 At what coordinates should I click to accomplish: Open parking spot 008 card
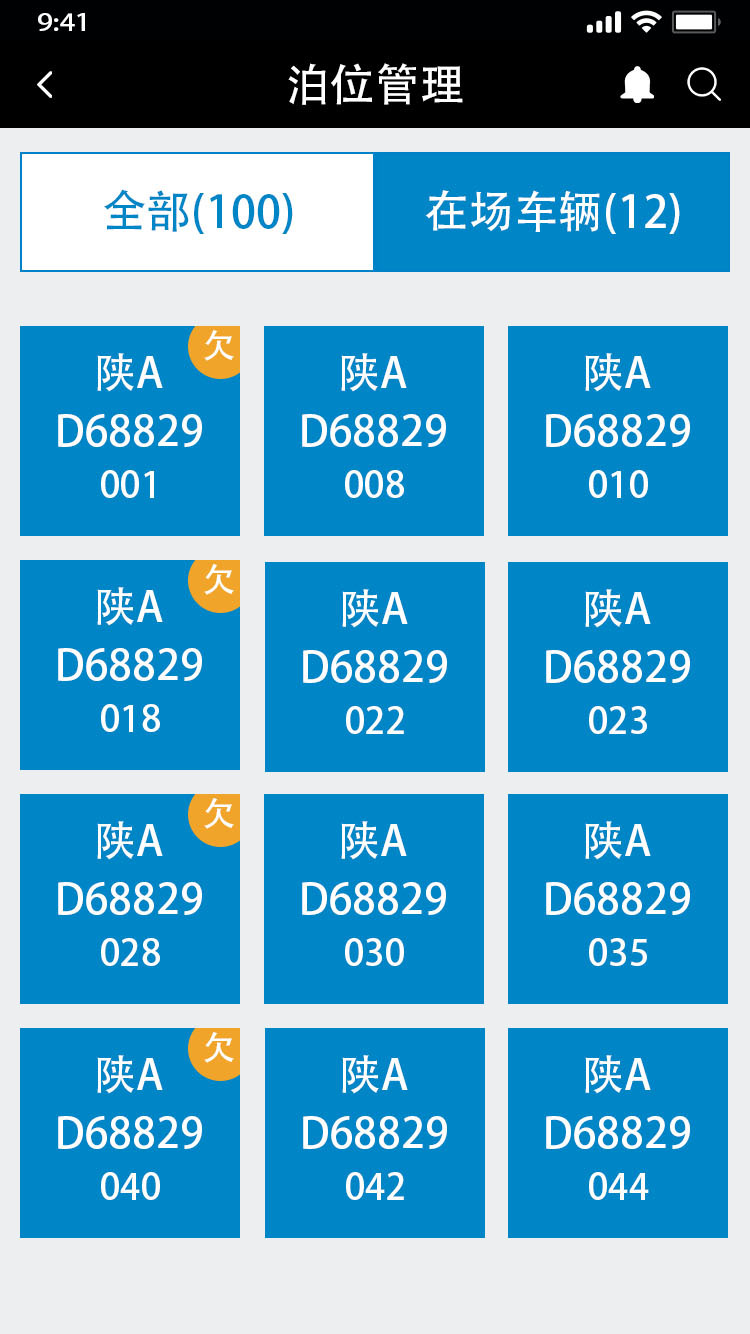coord(374,431)
